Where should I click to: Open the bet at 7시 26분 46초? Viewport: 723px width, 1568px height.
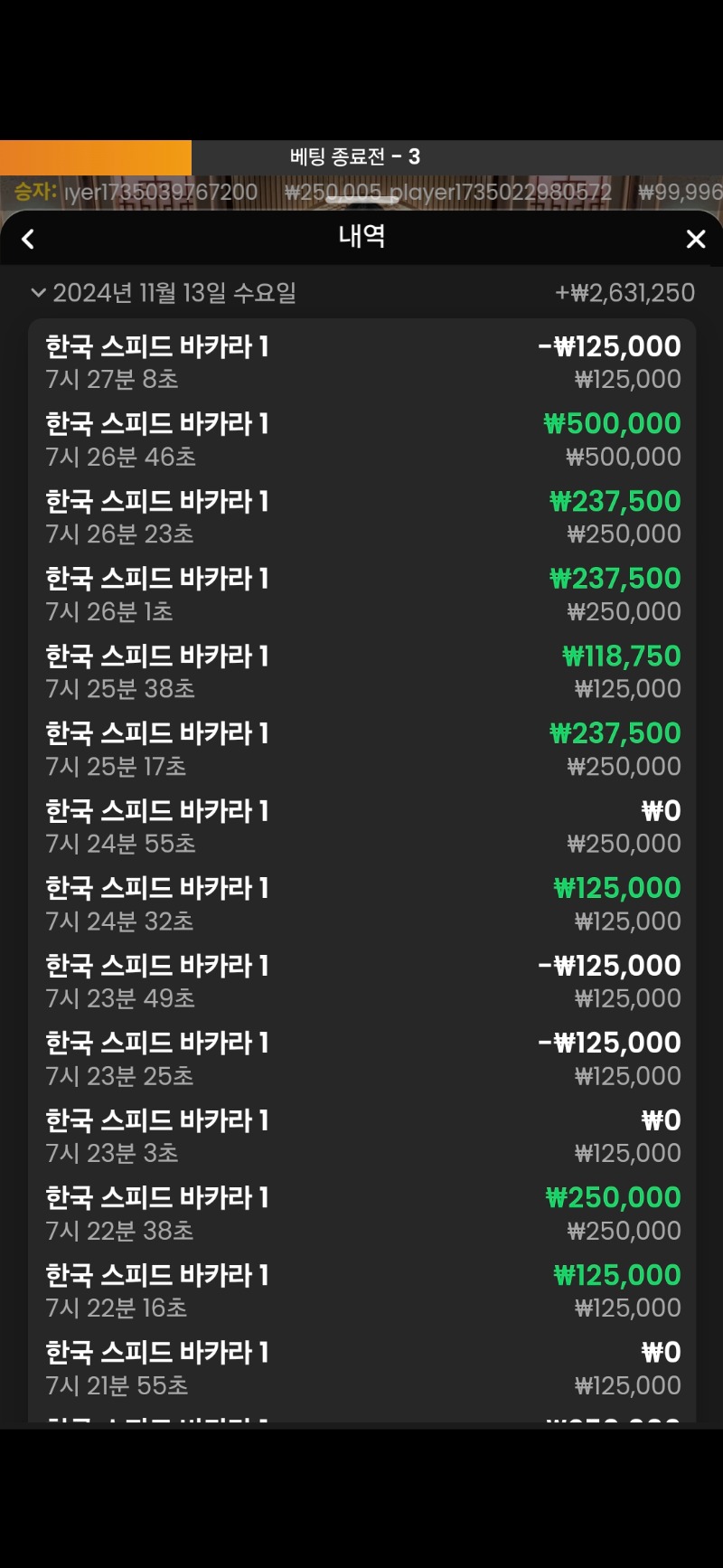coord(361,439)
